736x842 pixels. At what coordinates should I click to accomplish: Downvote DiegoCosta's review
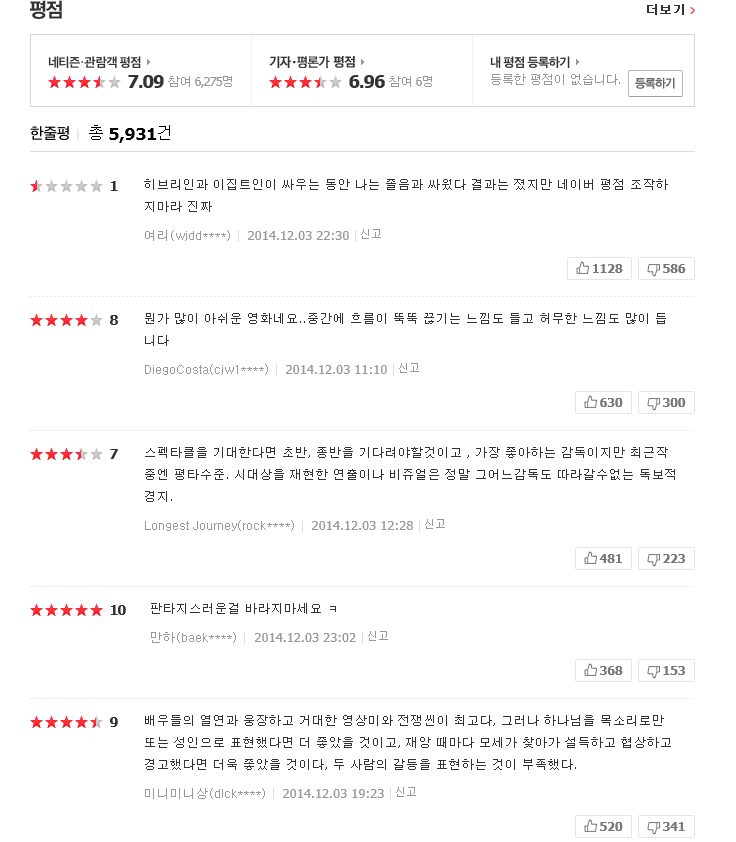coord(666,402)
